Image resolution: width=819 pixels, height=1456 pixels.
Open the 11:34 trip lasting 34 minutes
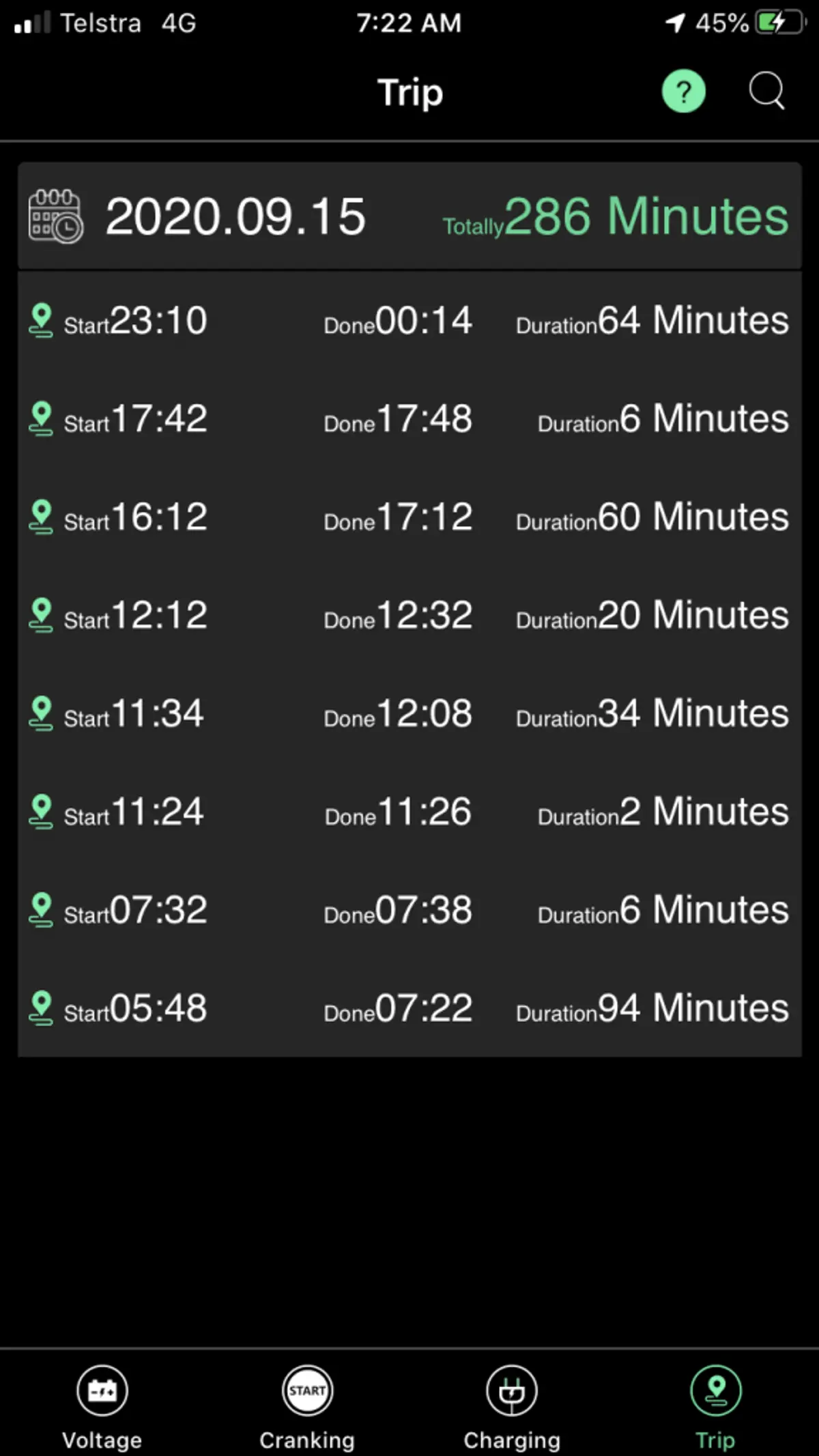(x=409, y=714)
